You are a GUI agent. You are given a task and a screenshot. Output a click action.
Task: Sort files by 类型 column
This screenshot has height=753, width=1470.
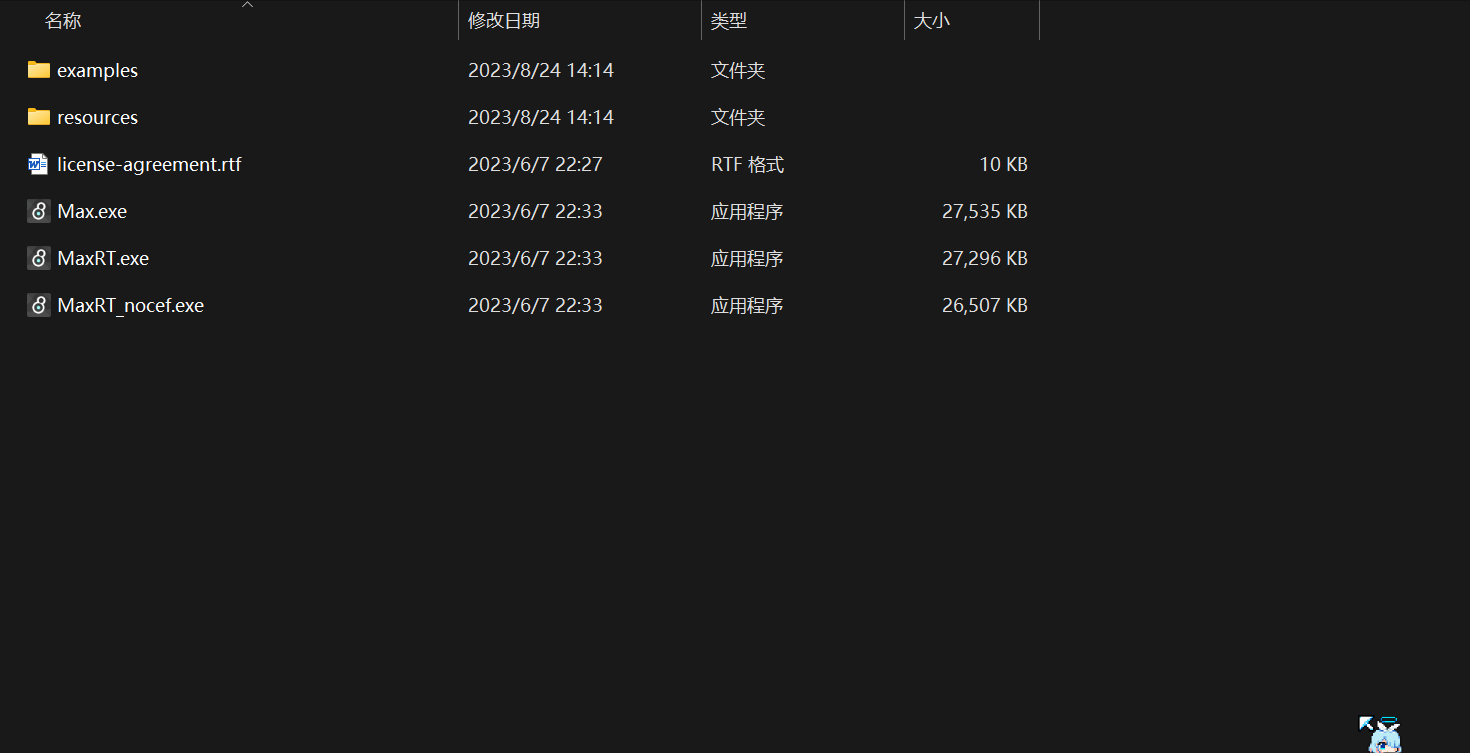(x=729, y=21)
